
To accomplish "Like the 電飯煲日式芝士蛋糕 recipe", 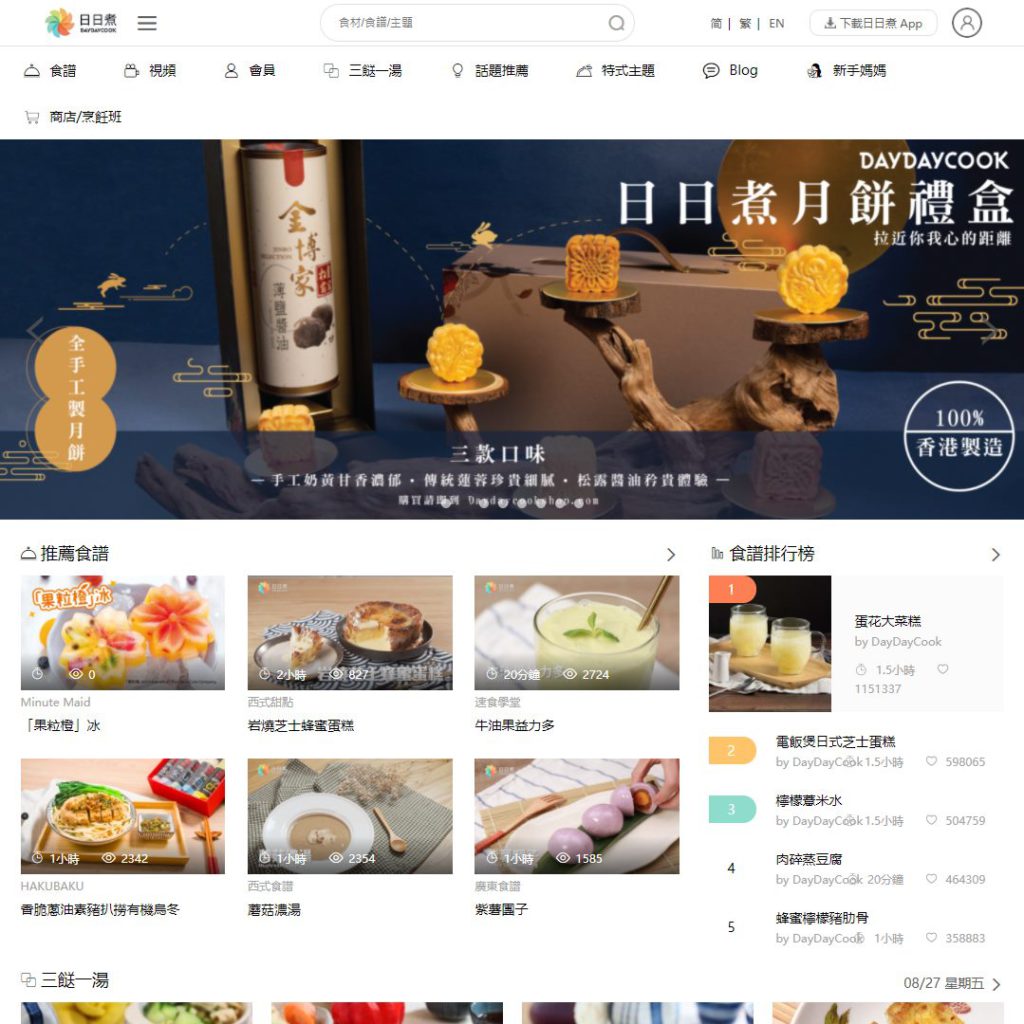I will [x=931, y=762].
